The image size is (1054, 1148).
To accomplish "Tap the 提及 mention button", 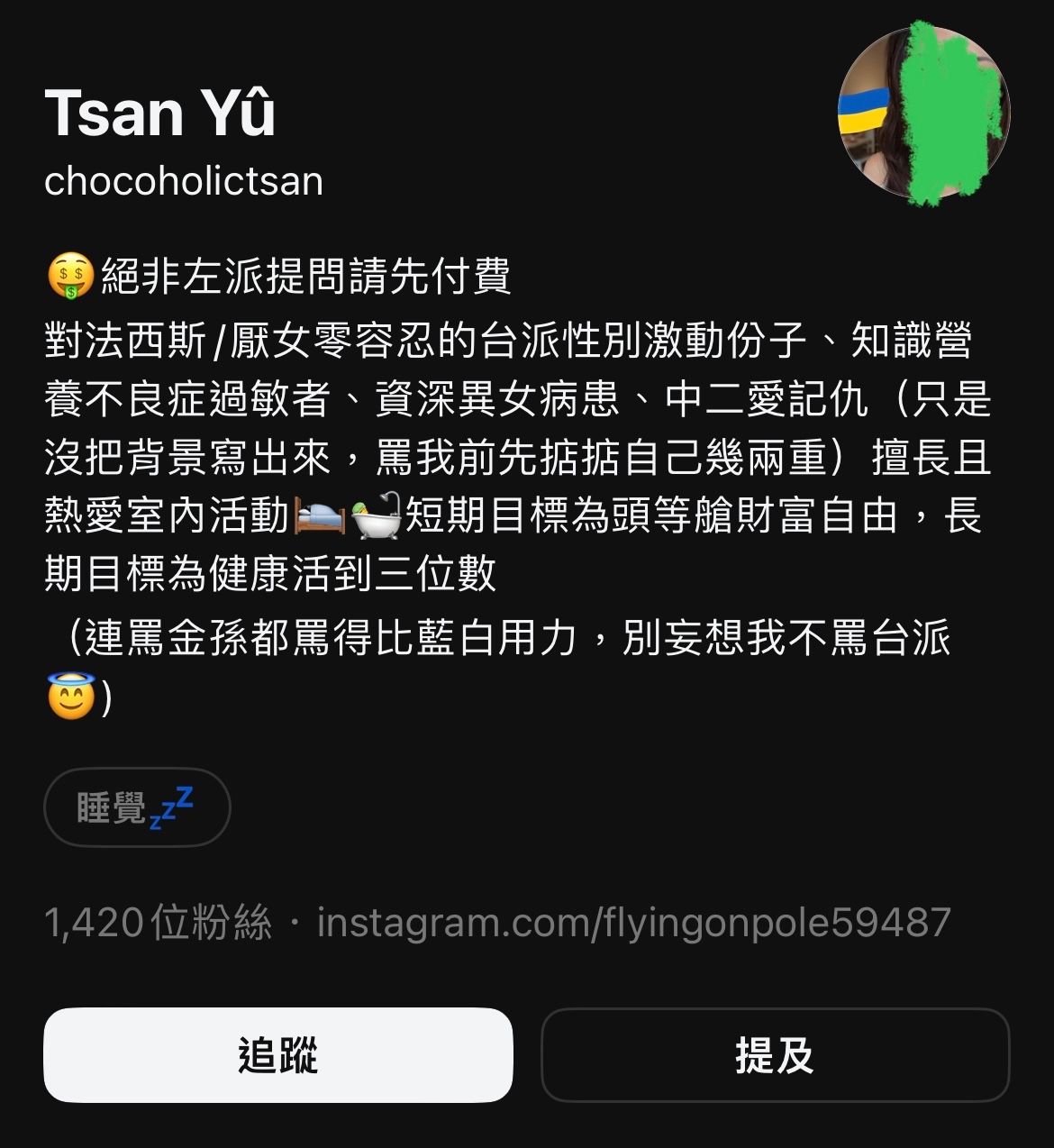I will tap(775, 1054).
